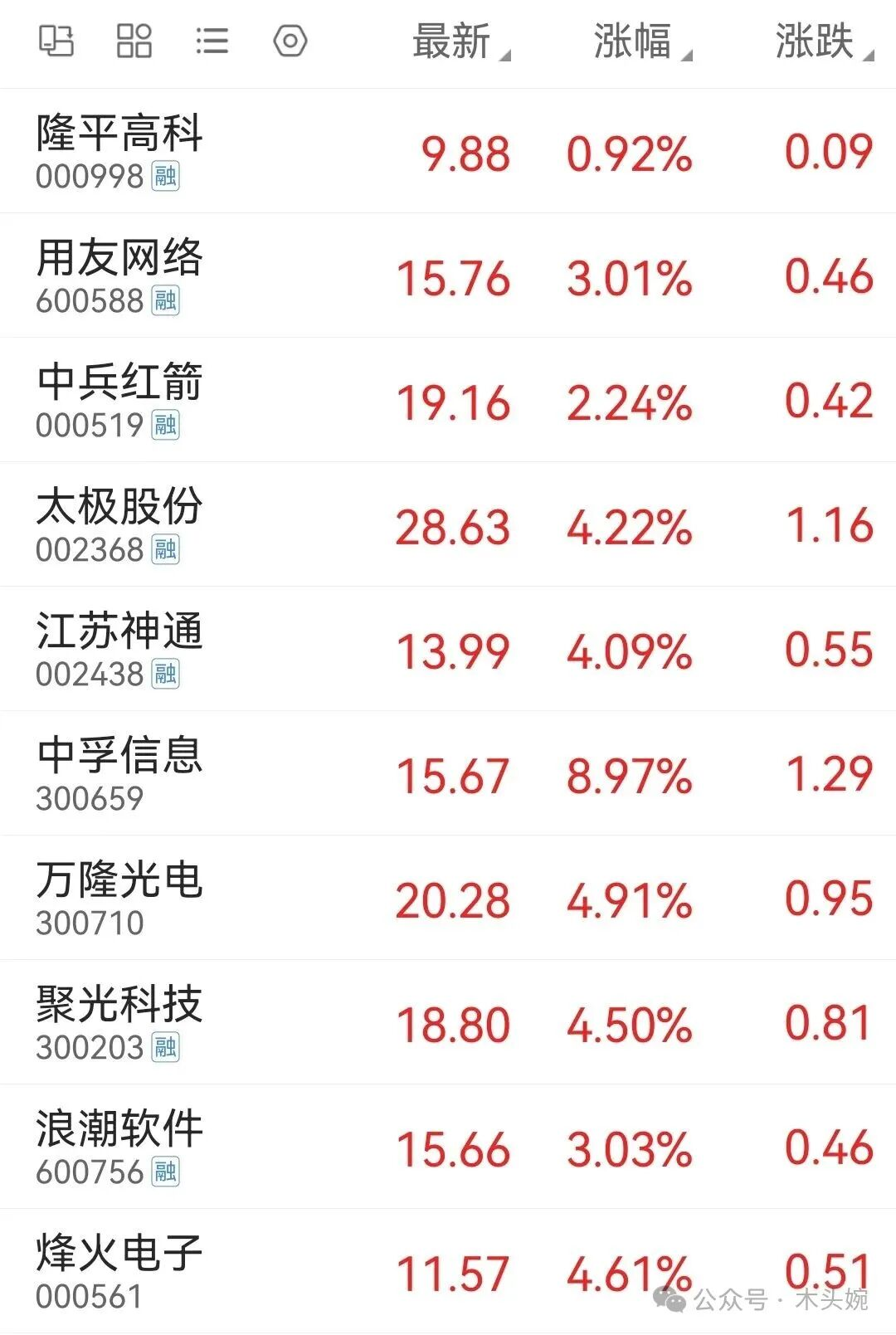Sort by 涨跌 change column
Screen dimensions: 896x1335
[821, 42]
